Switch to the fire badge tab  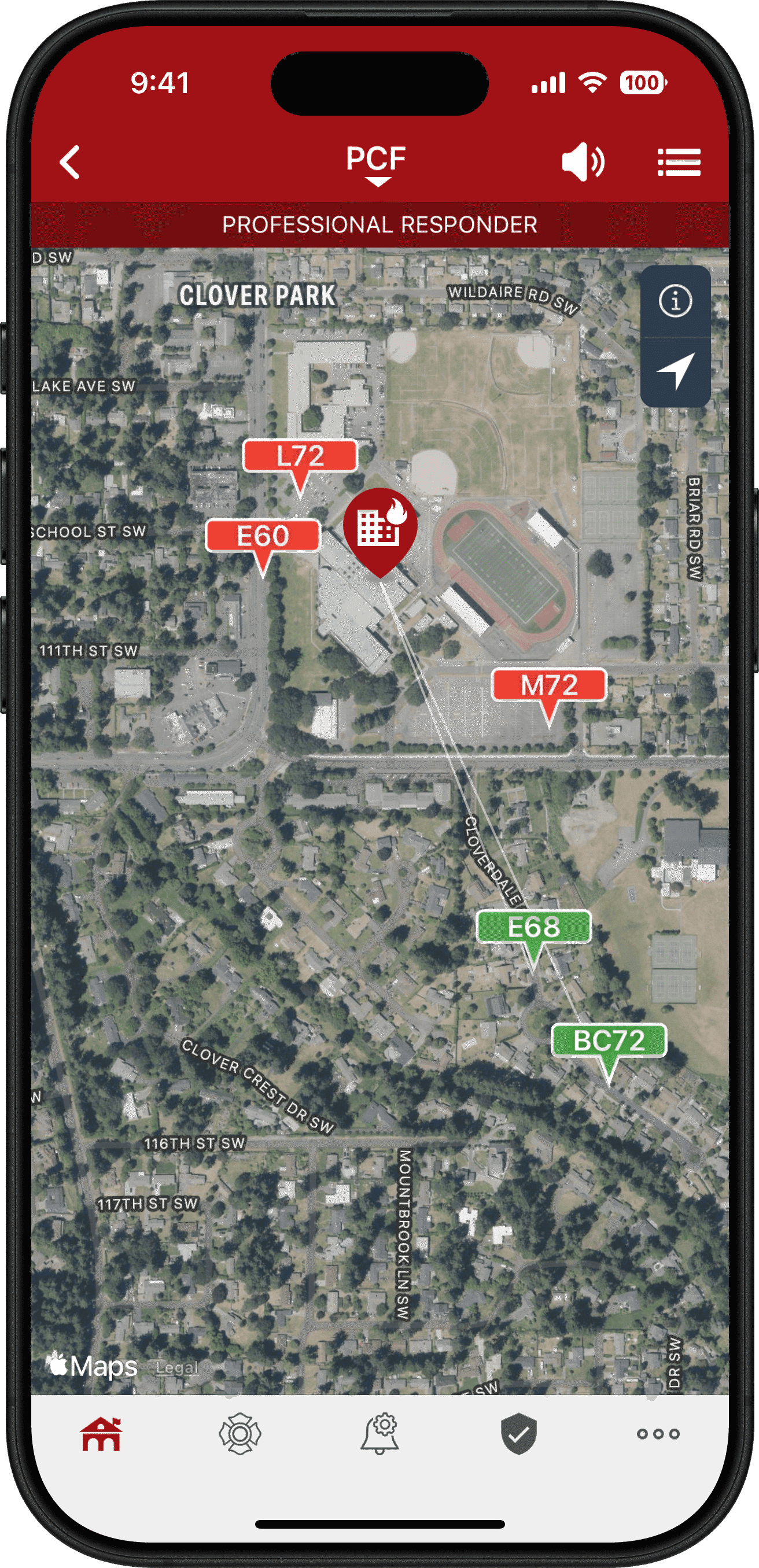[240, 1433]
